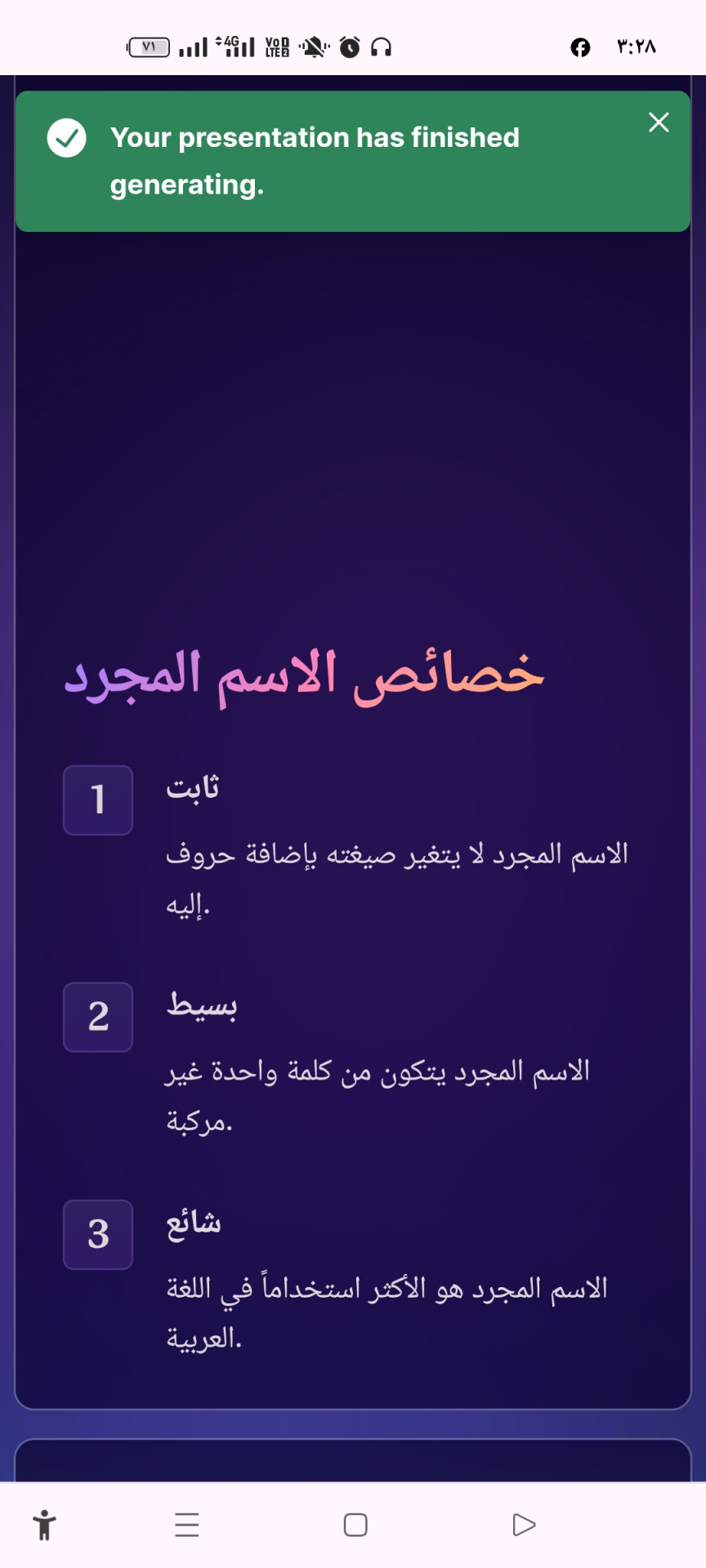Go back using the navigation bar triangle

coord(524,1525)
